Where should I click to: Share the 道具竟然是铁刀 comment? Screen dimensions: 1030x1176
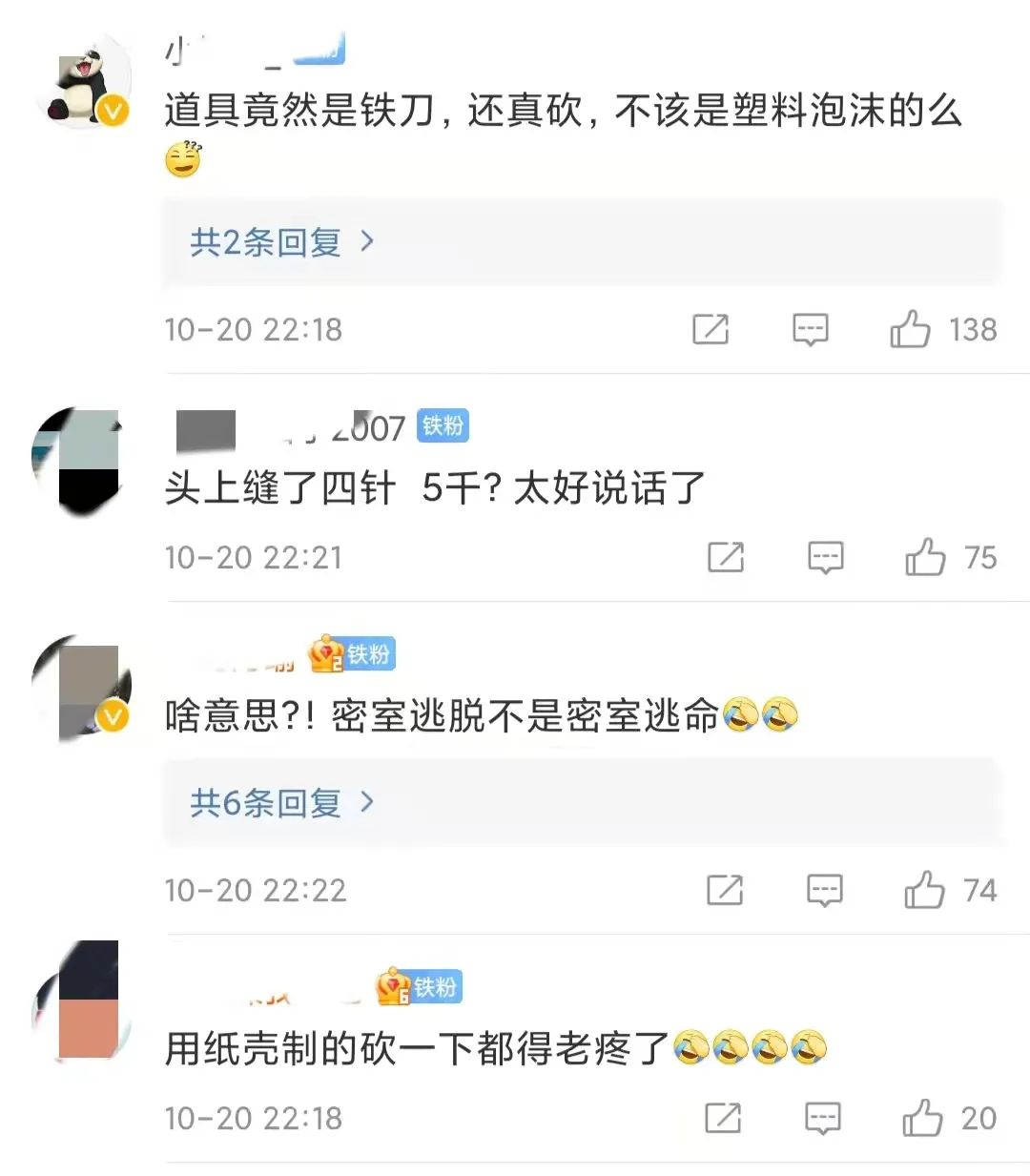click(x=711, y=330)
